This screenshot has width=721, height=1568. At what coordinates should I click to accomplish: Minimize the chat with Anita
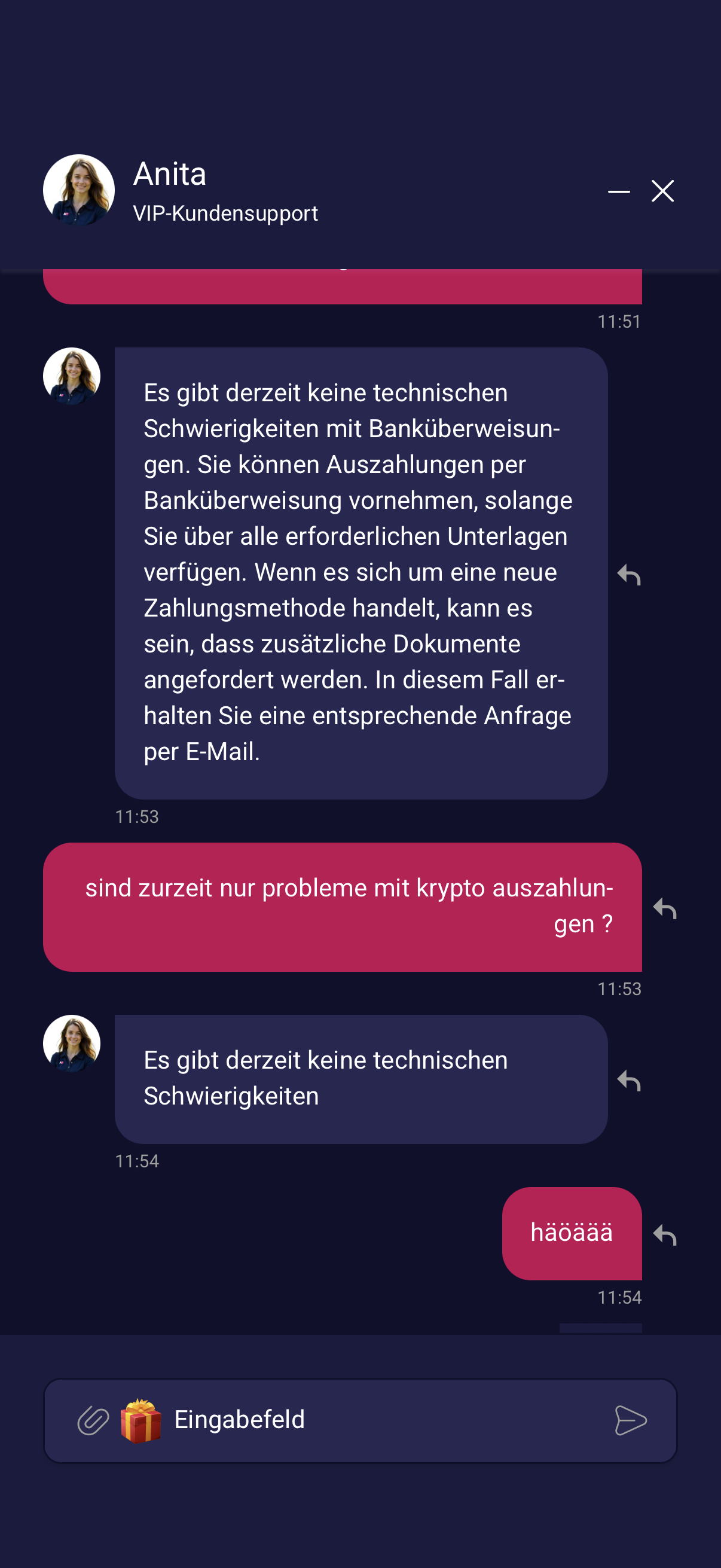click(619, 191)
